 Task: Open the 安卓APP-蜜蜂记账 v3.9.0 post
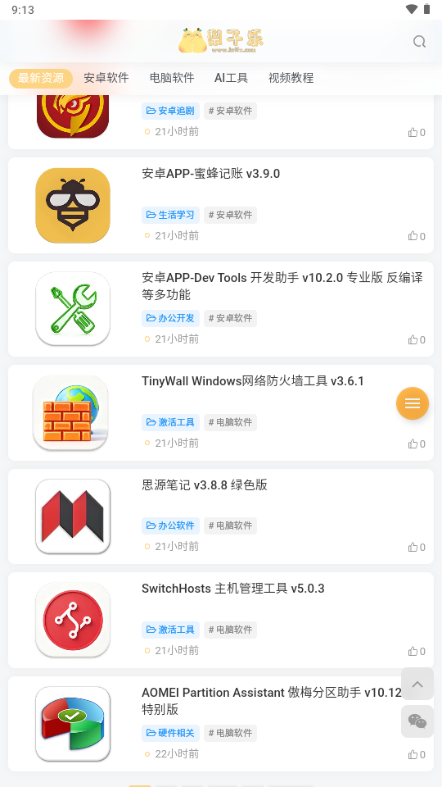coord(211,174)
